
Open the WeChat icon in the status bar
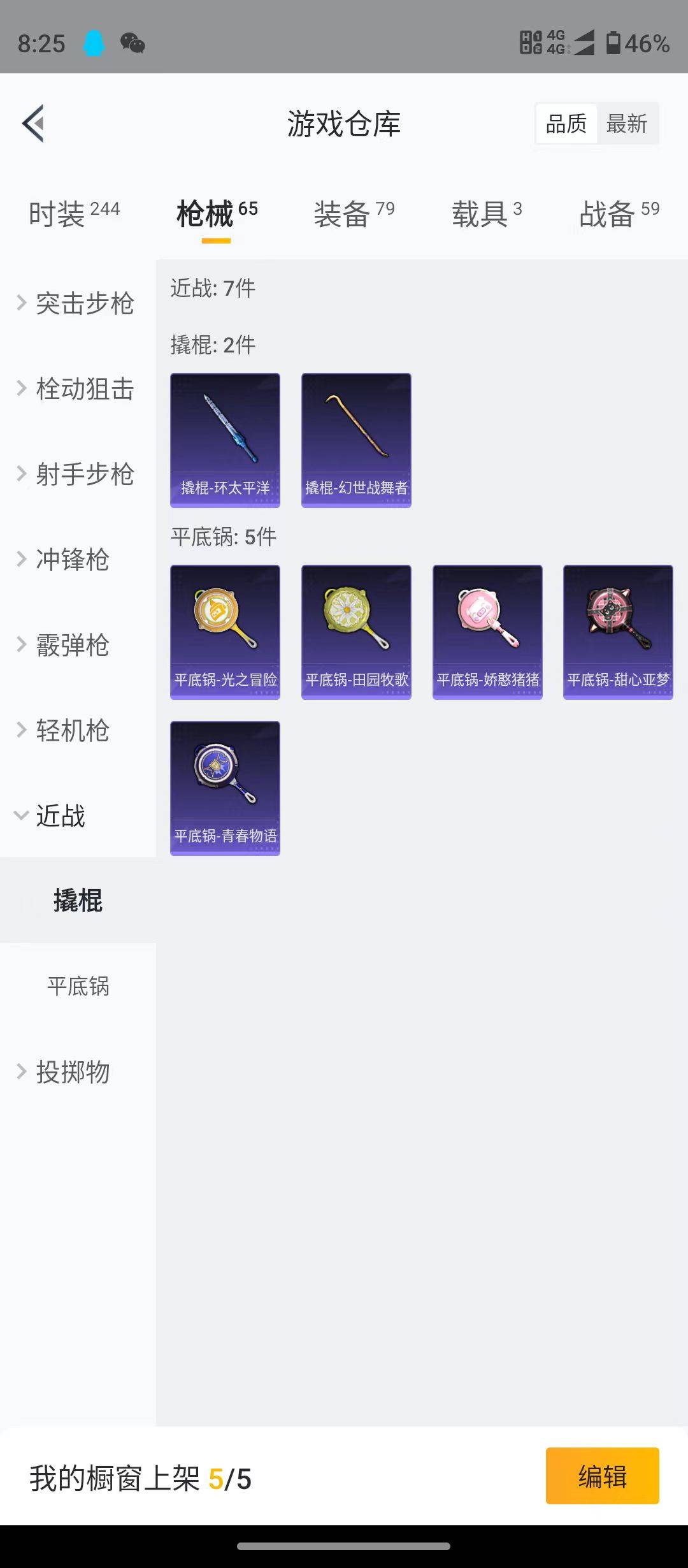coord(131,43)
